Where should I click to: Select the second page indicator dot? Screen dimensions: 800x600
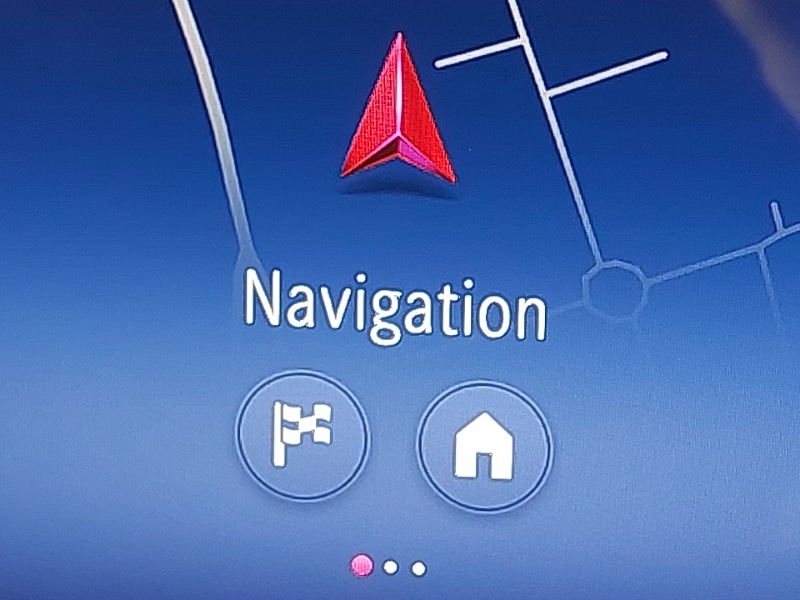coord(391,567)
